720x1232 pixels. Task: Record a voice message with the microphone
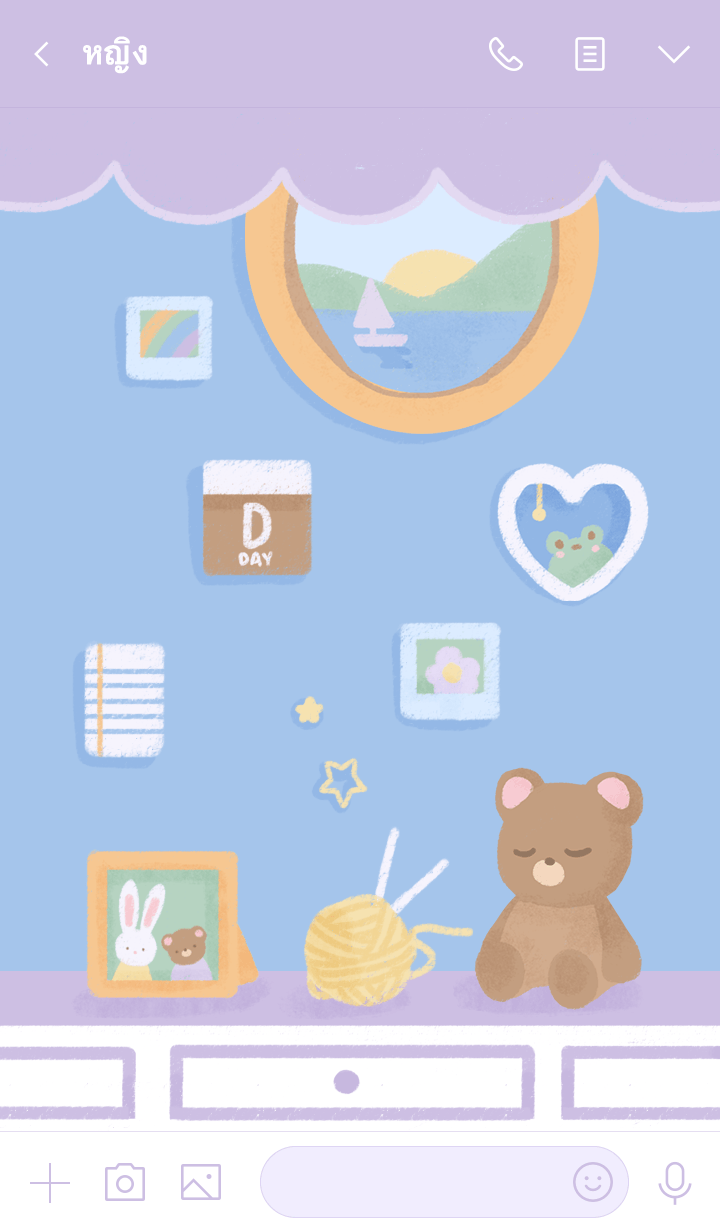point(674,1182)
